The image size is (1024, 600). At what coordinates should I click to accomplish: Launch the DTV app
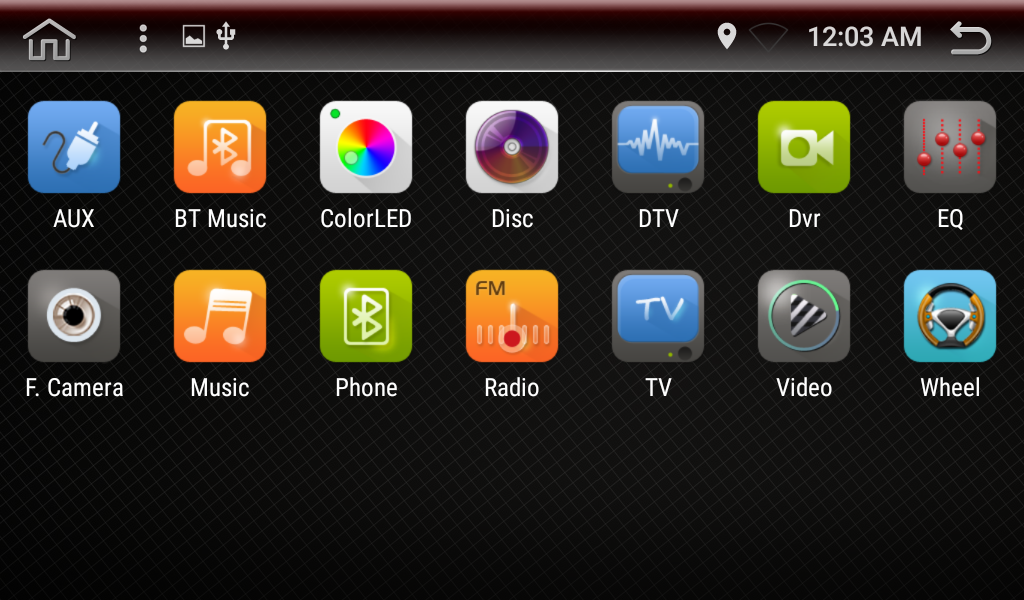tap(658, 147)
